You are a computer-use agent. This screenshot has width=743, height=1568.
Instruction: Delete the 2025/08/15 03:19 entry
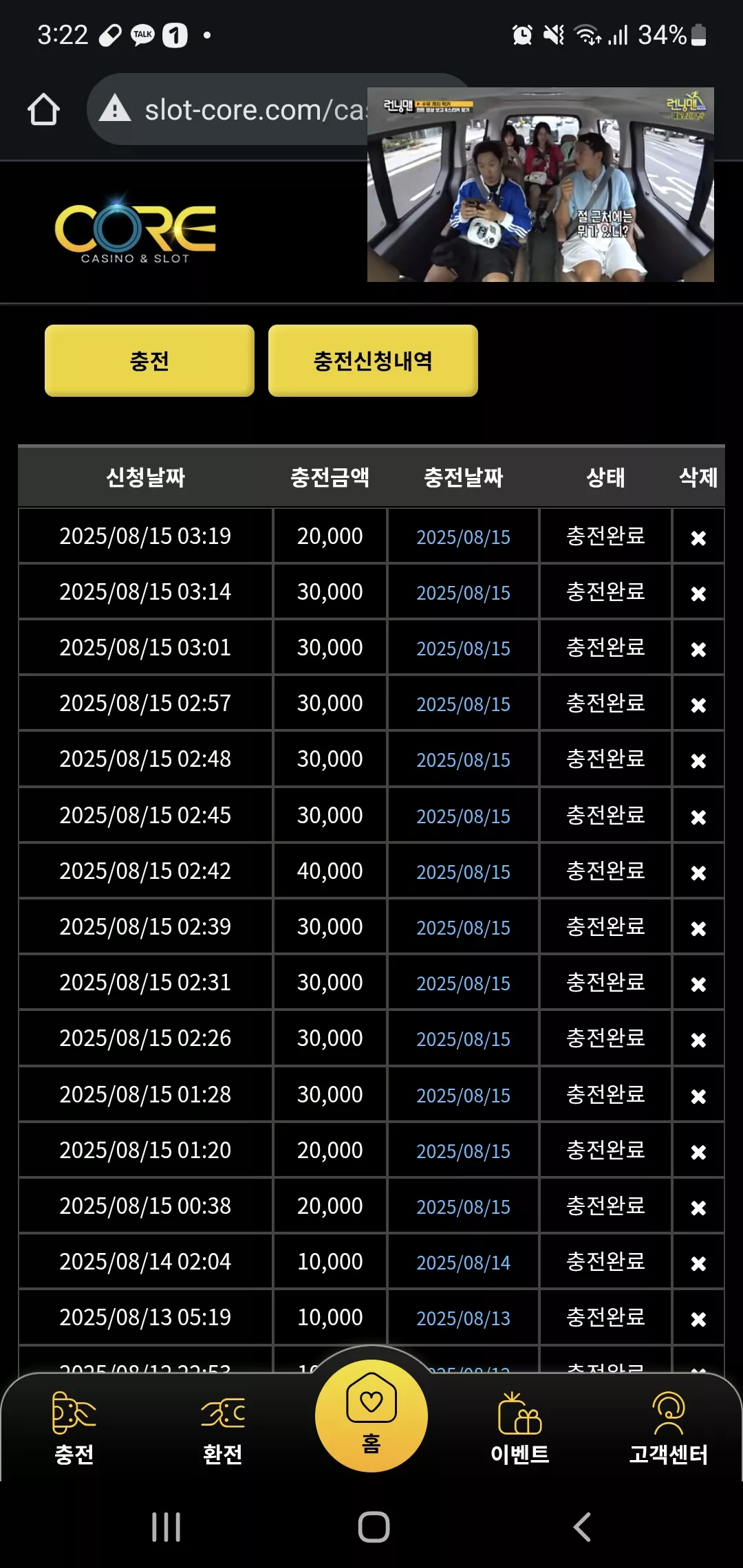click(698, 538)
